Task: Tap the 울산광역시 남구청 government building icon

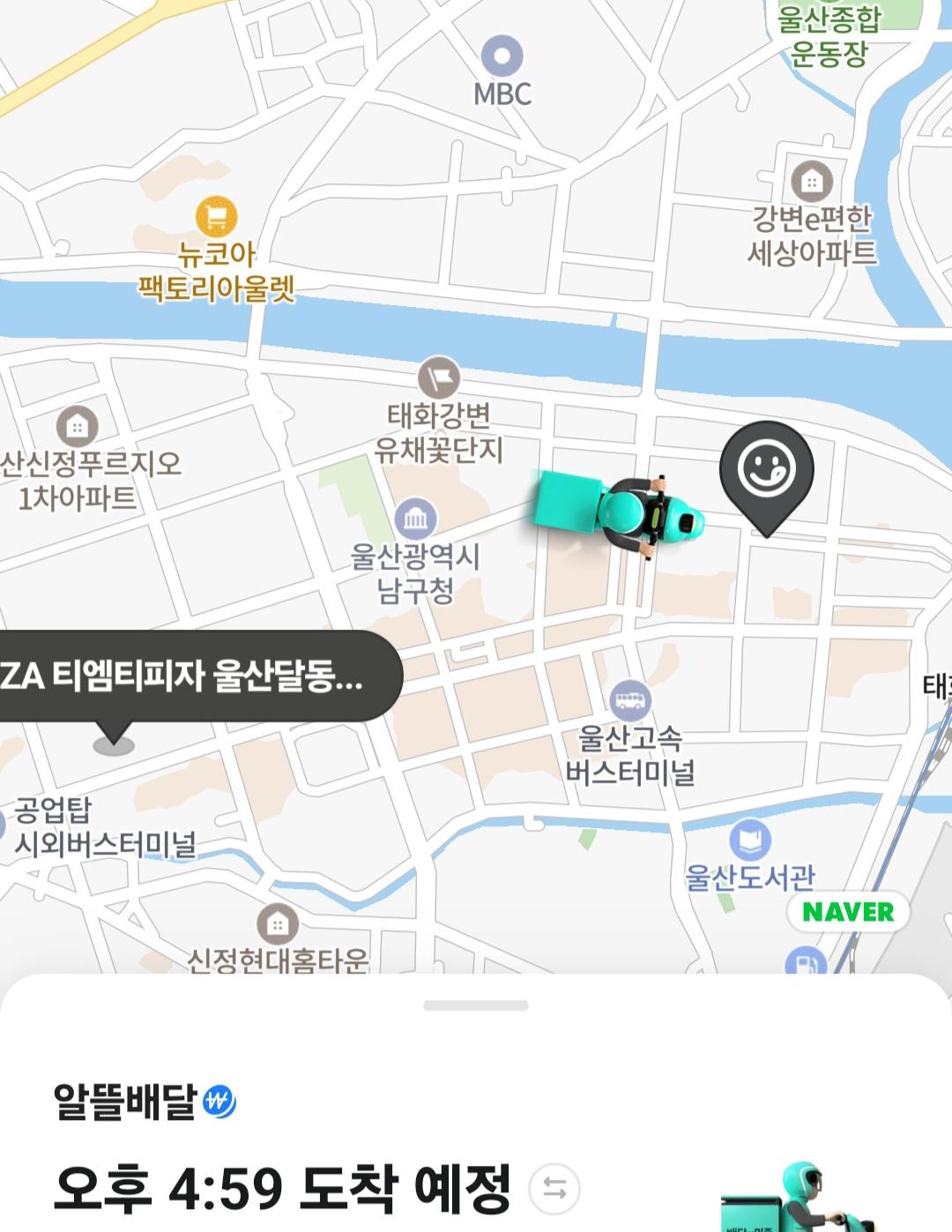Action: pyautogui.click(x=418, y=519)
